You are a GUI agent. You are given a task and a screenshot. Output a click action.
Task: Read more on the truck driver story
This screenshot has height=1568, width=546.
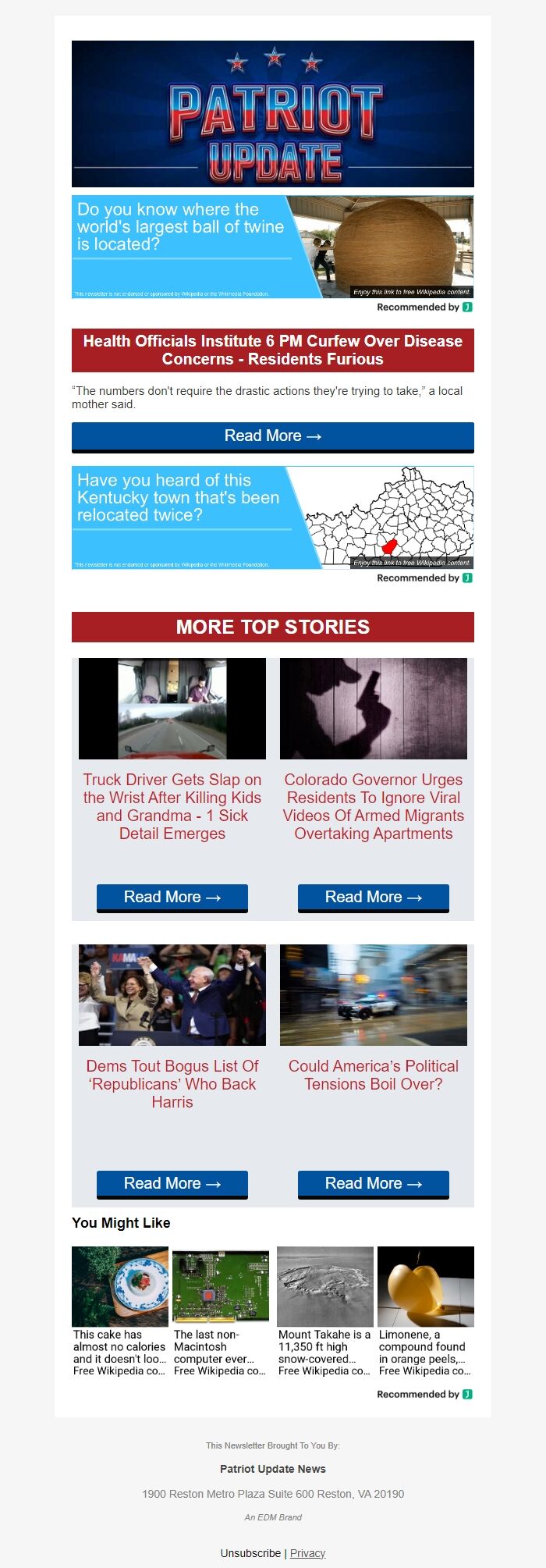tap(172, 898)
